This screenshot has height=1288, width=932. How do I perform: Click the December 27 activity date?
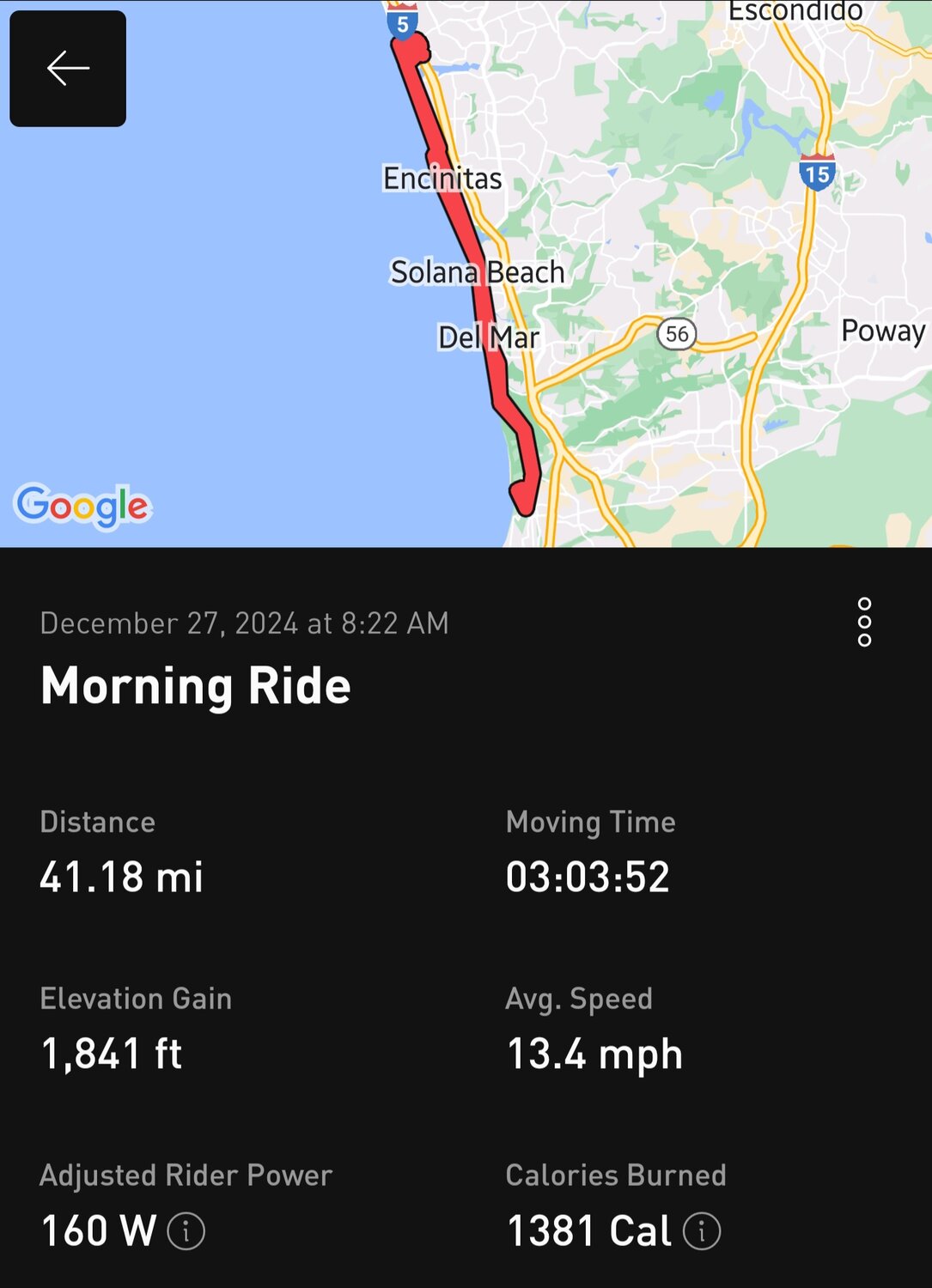(243, 624)
